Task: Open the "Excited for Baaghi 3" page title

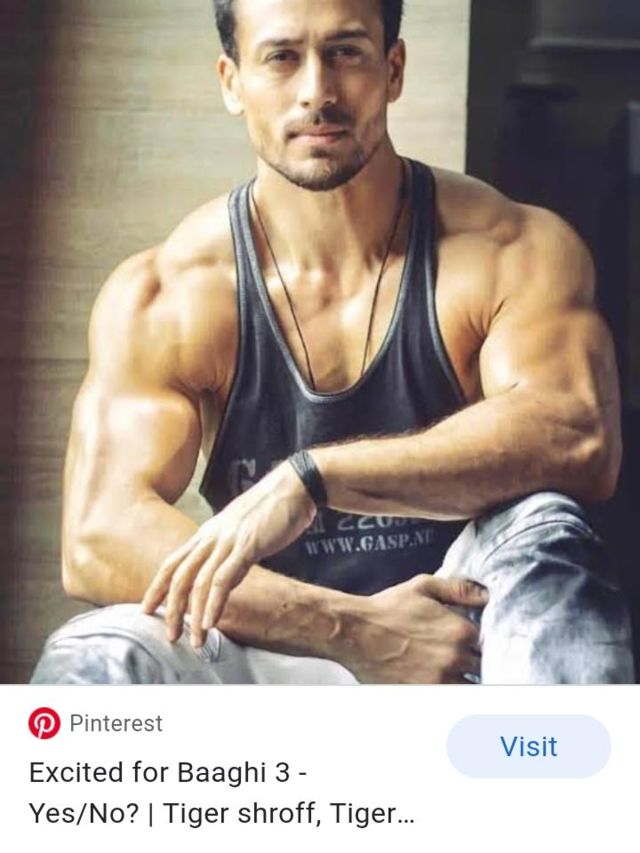Action: click(220, 793)
